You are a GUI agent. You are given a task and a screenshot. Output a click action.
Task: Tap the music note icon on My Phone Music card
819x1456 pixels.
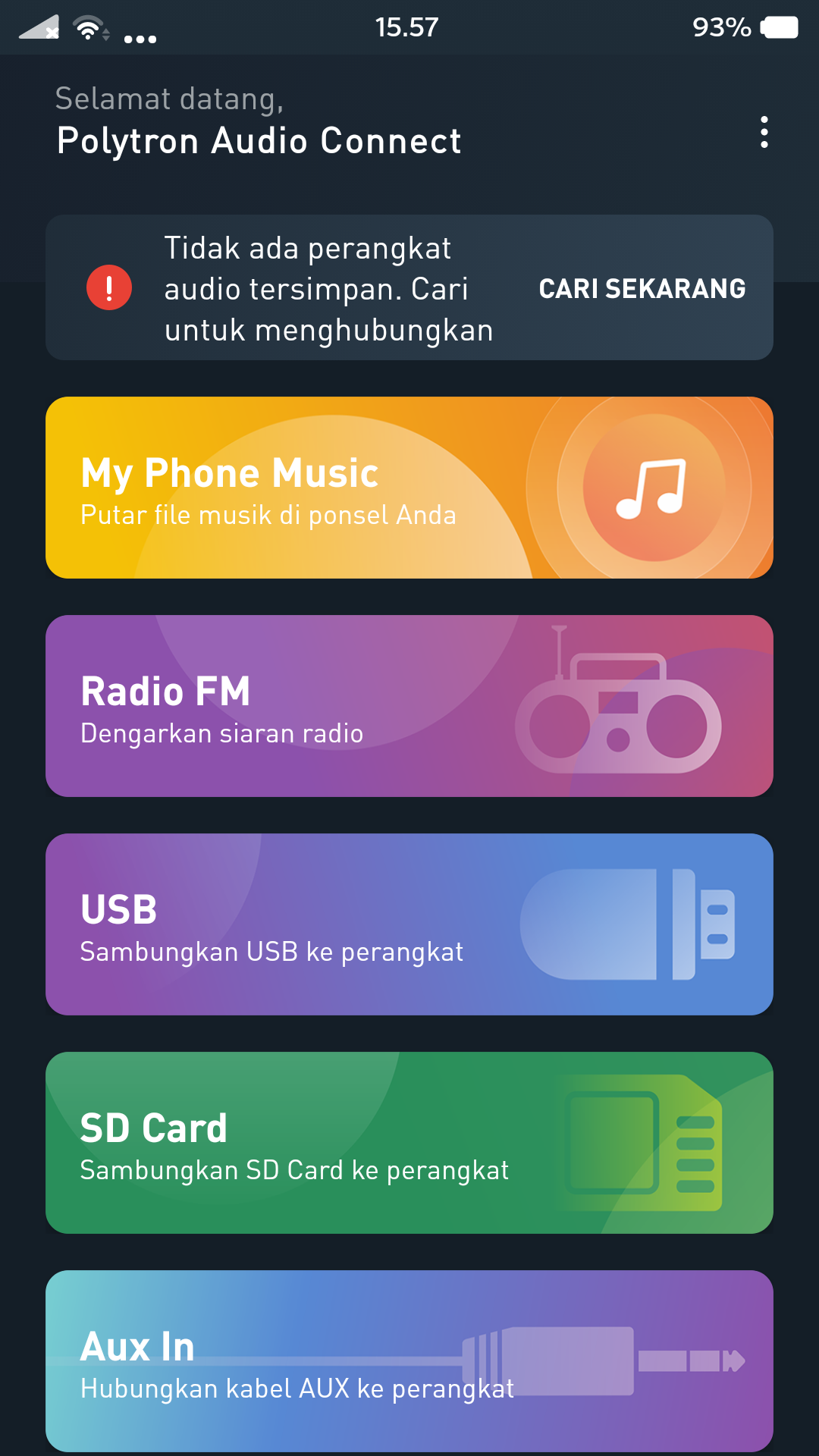click(654, 489)
